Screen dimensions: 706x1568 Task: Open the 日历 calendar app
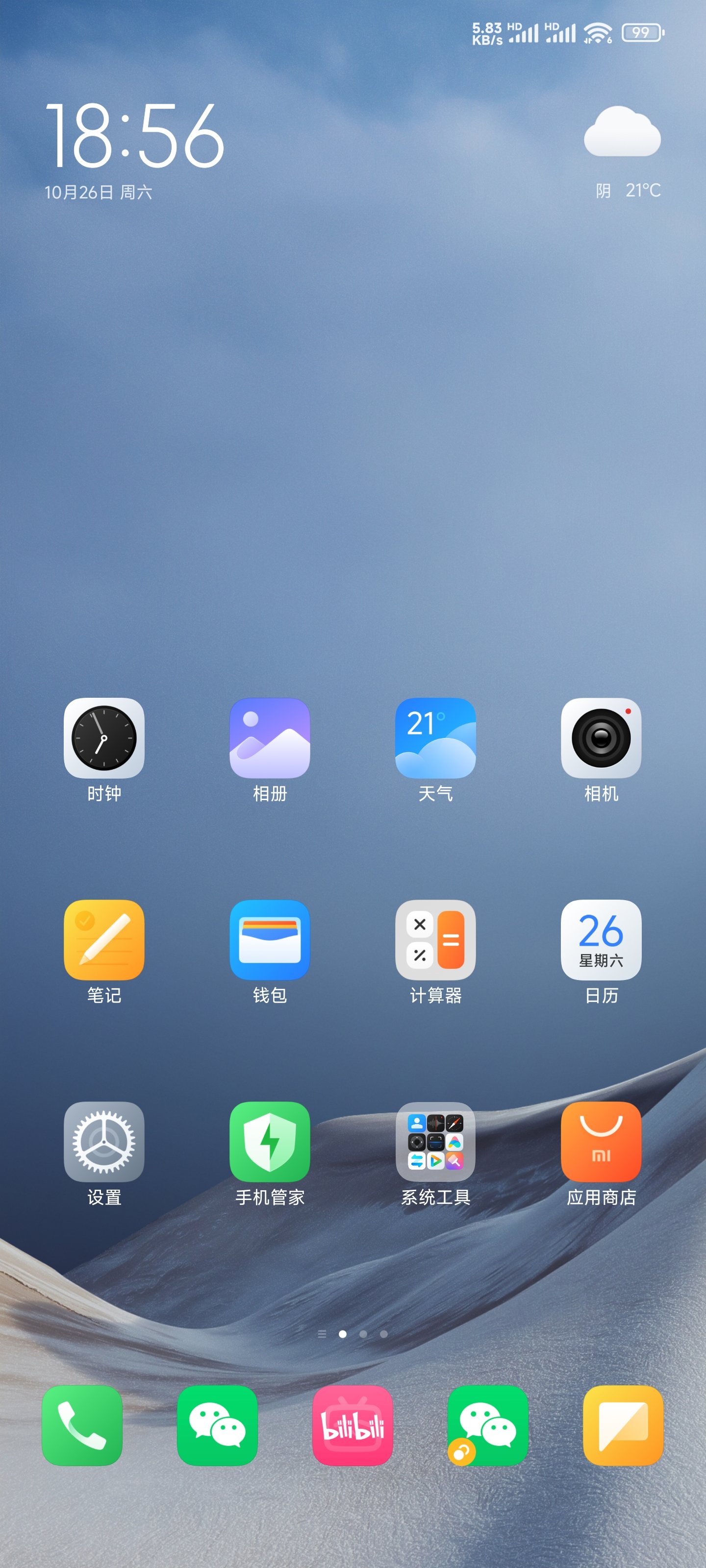click(601, 940)
